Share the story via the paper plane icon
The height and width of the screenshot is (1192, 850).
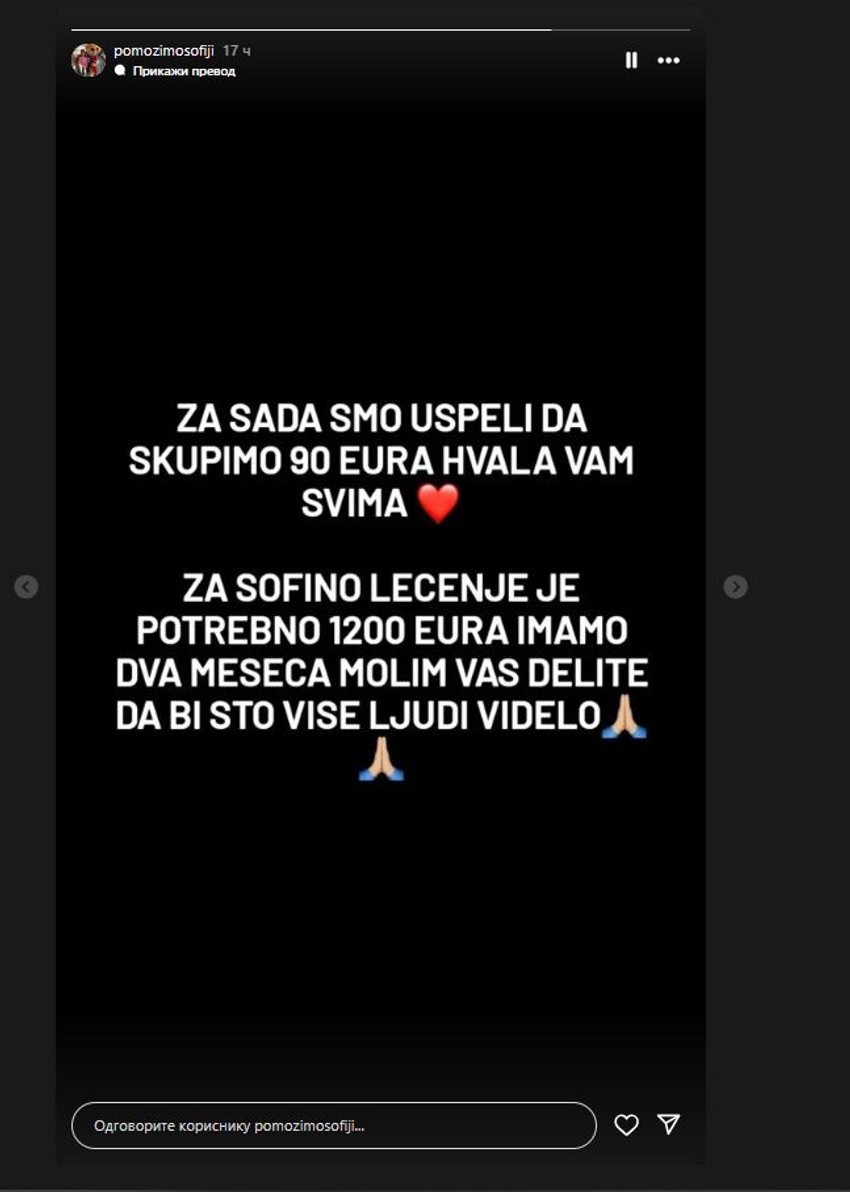[668, 1124]
